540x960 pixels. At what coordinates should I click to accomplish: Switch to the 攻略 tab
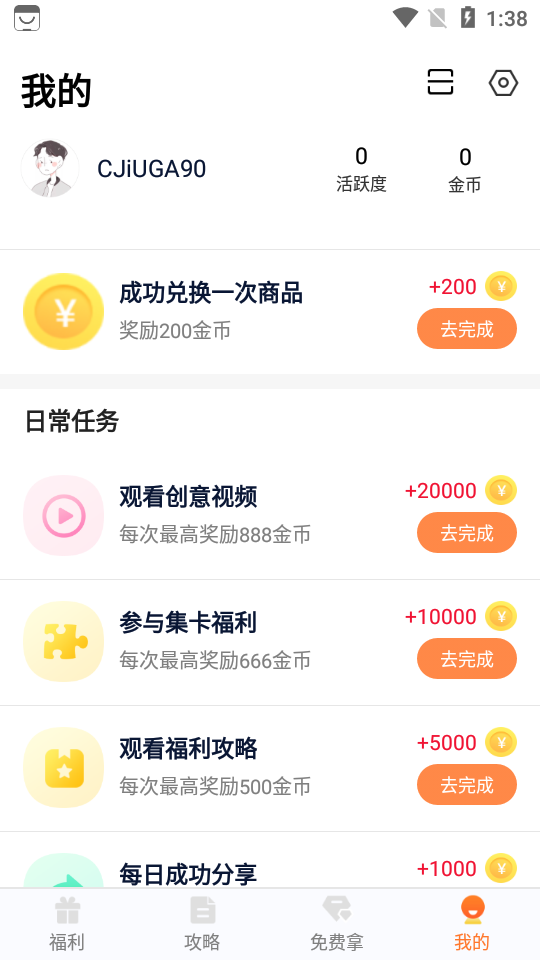(x=203, y=924)
